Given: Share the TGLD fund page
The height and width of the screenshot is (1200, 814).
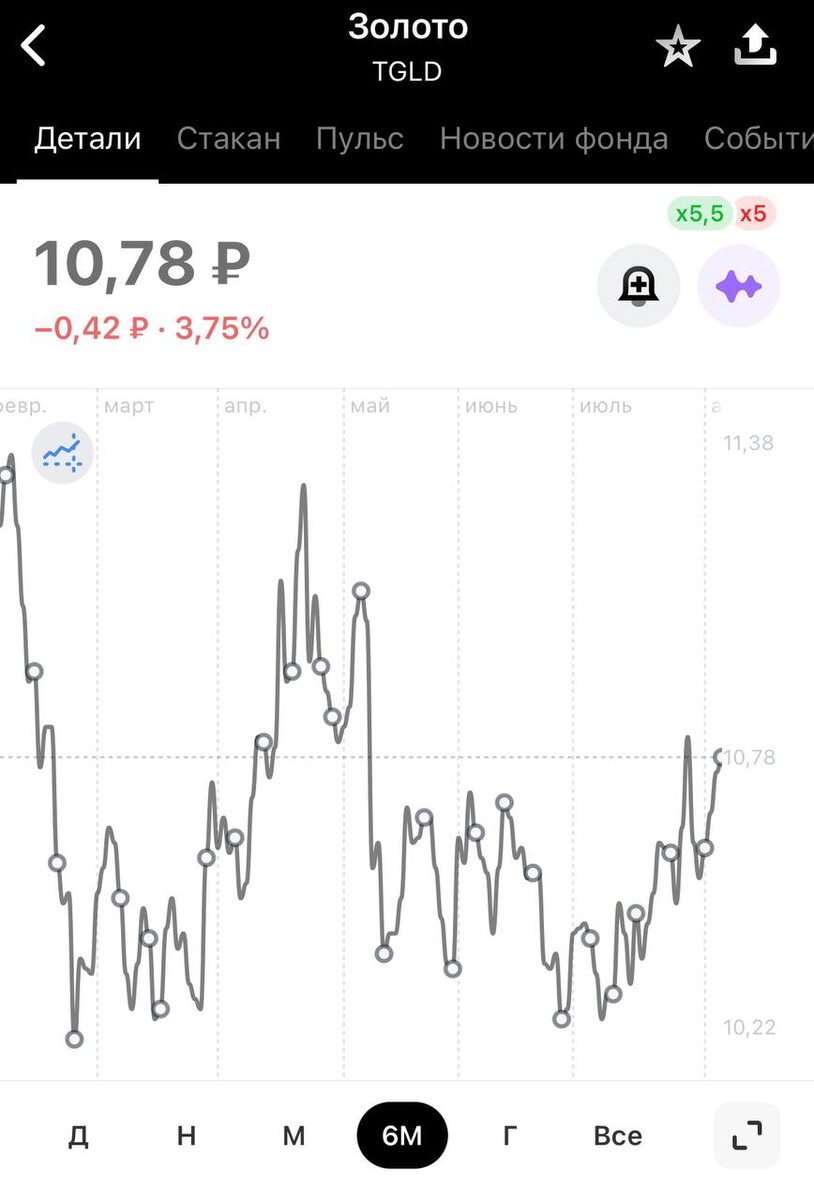Looking at the screenshot, I should [755, 46].
